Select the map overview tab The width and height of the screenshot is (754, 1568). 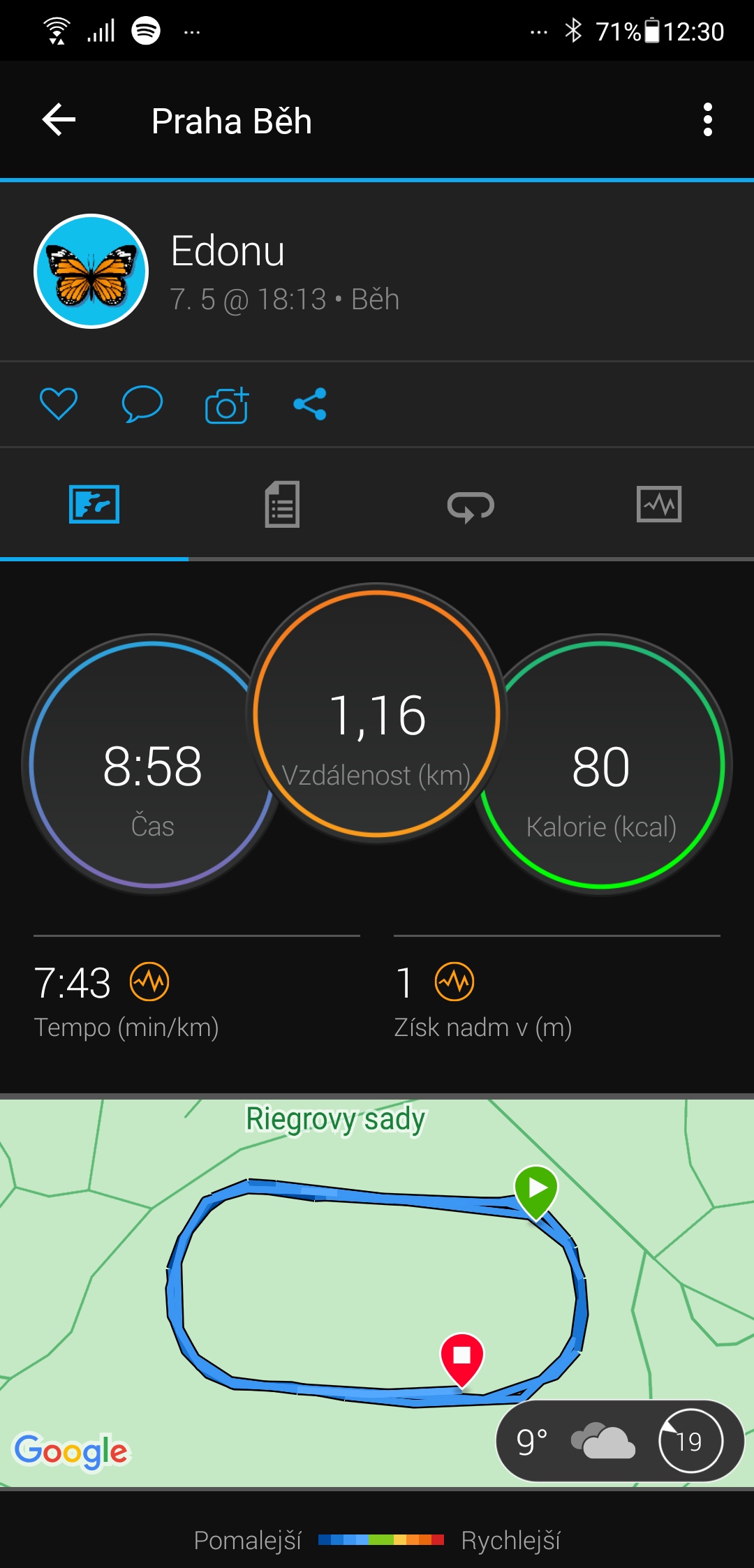[x=94, y=504]
